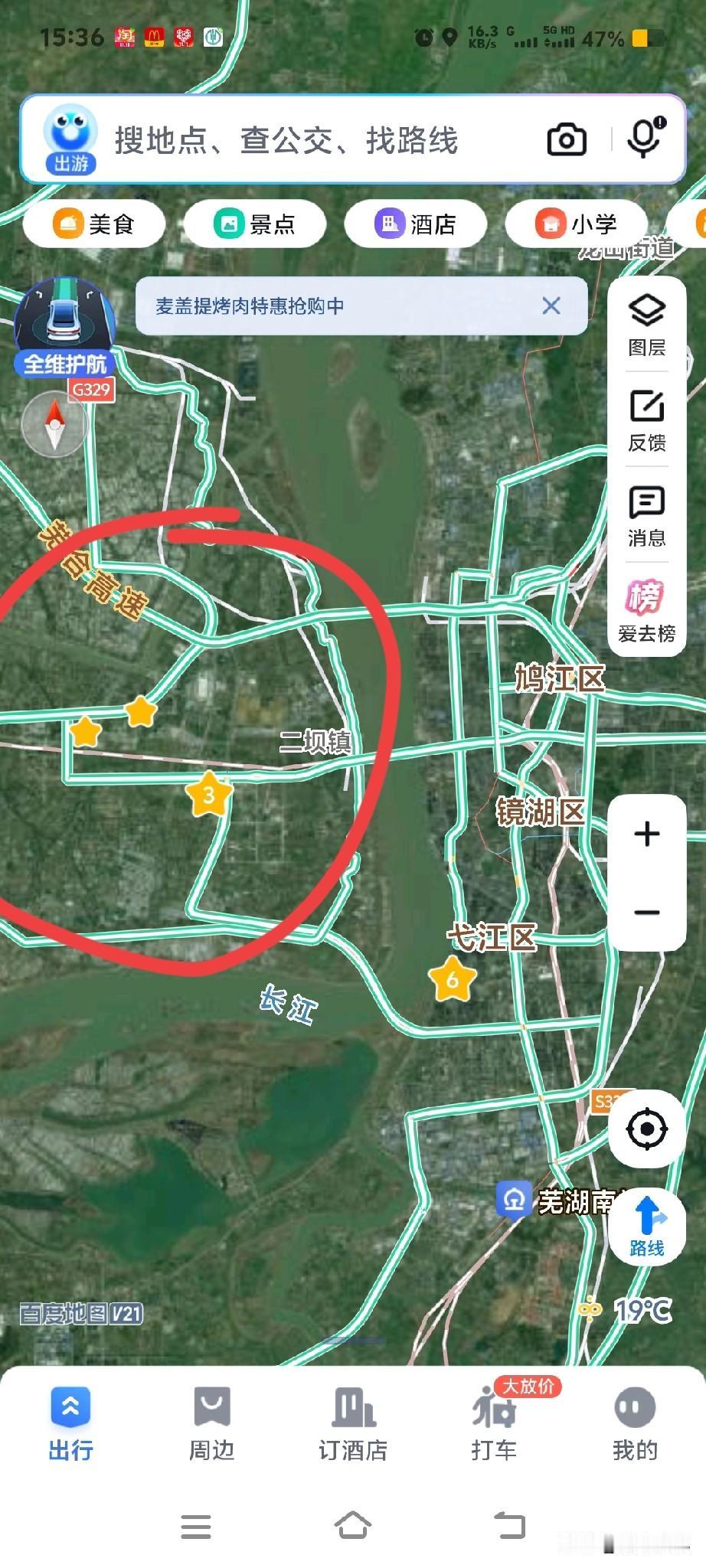Open the 图层 layers panel

tap(647, 322)
